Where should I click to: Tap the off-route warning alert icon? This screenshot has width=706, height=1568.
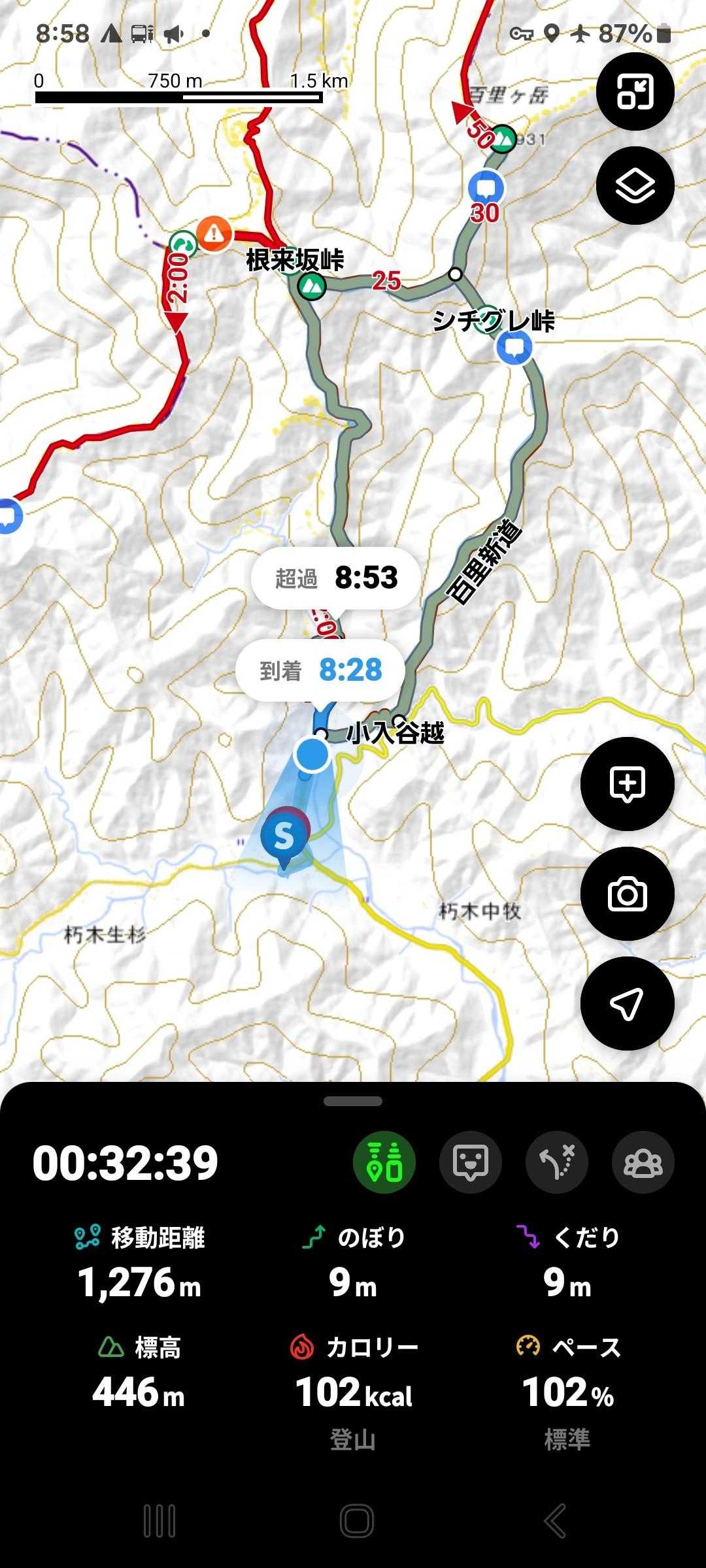(x=557, y=1162)
